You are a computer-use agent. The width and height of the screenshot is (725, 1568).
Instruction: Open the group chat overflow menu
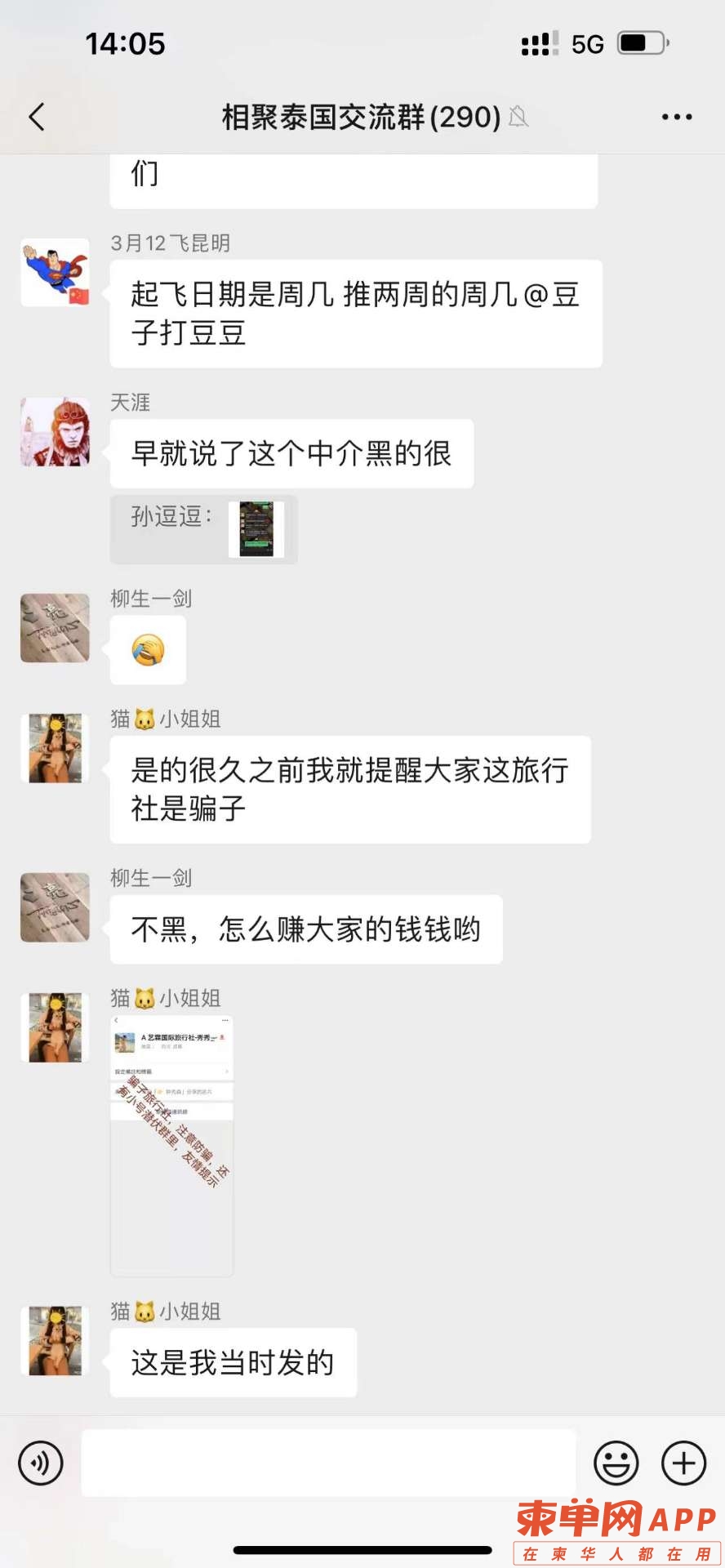[x=676, y=117]
